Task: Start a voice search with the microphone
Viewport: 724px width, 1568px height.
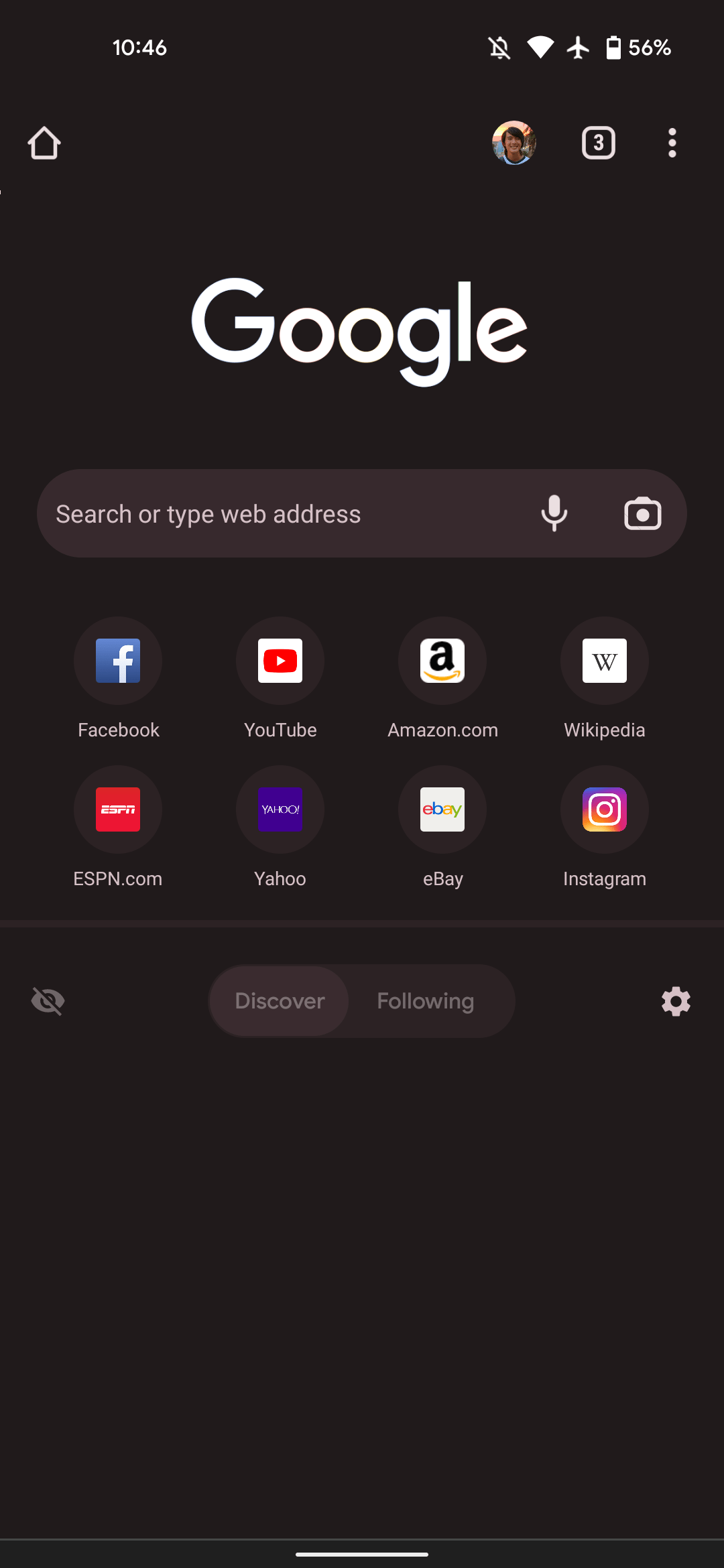Action: coord(554,514)
